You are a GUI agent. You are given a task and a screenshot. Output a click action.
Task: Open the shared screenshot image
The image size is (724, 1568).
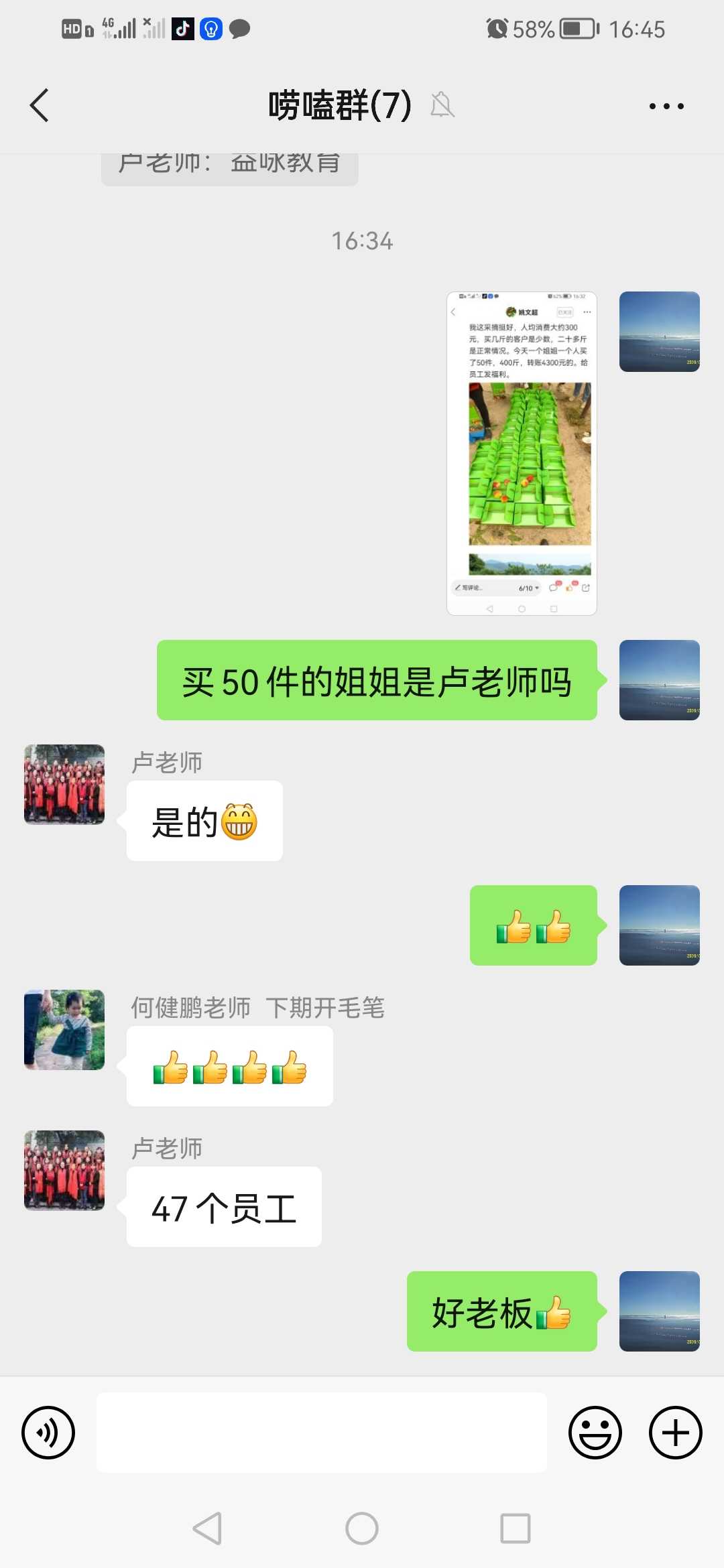pos(522,453)
